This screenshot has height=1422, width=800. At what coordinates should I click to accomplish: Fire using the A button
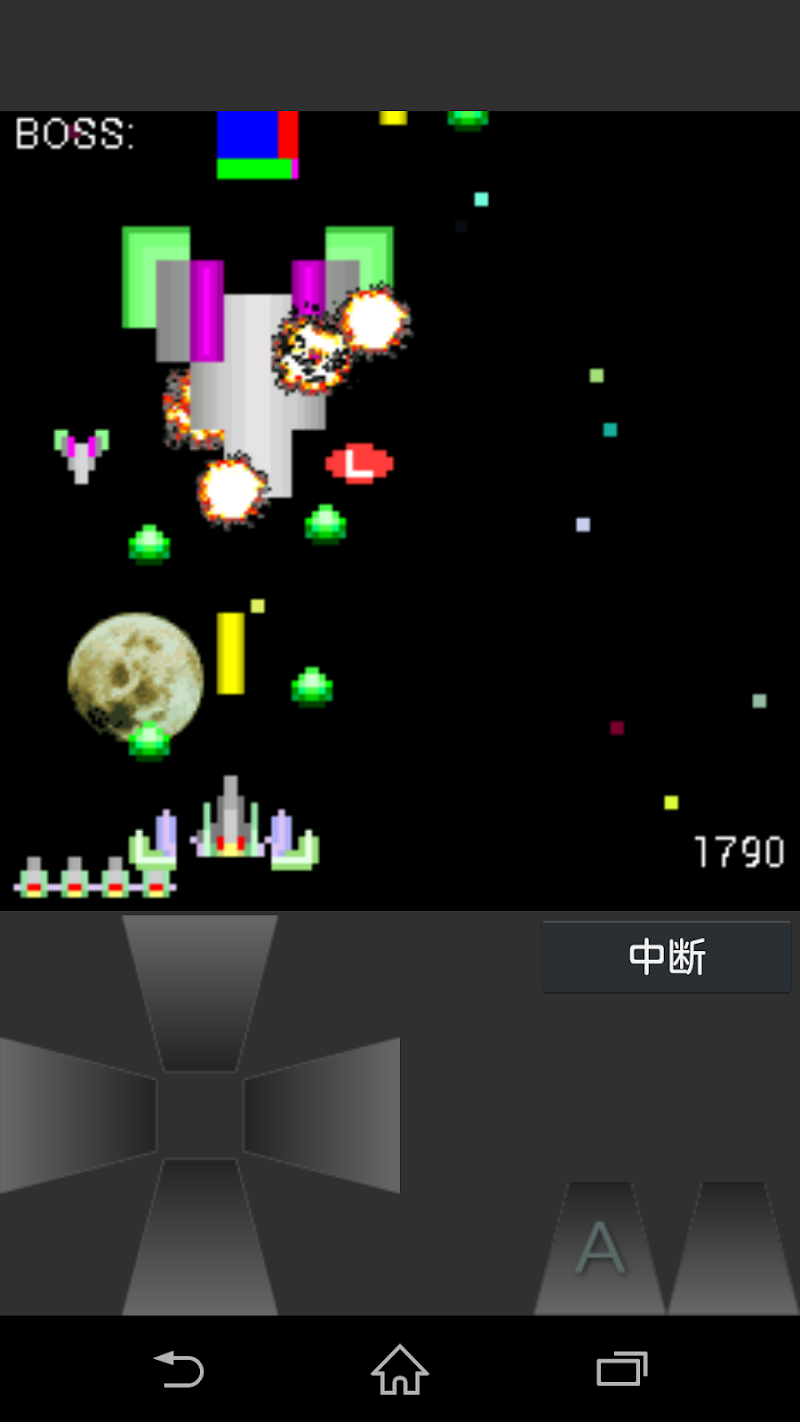pos(600,1250)
